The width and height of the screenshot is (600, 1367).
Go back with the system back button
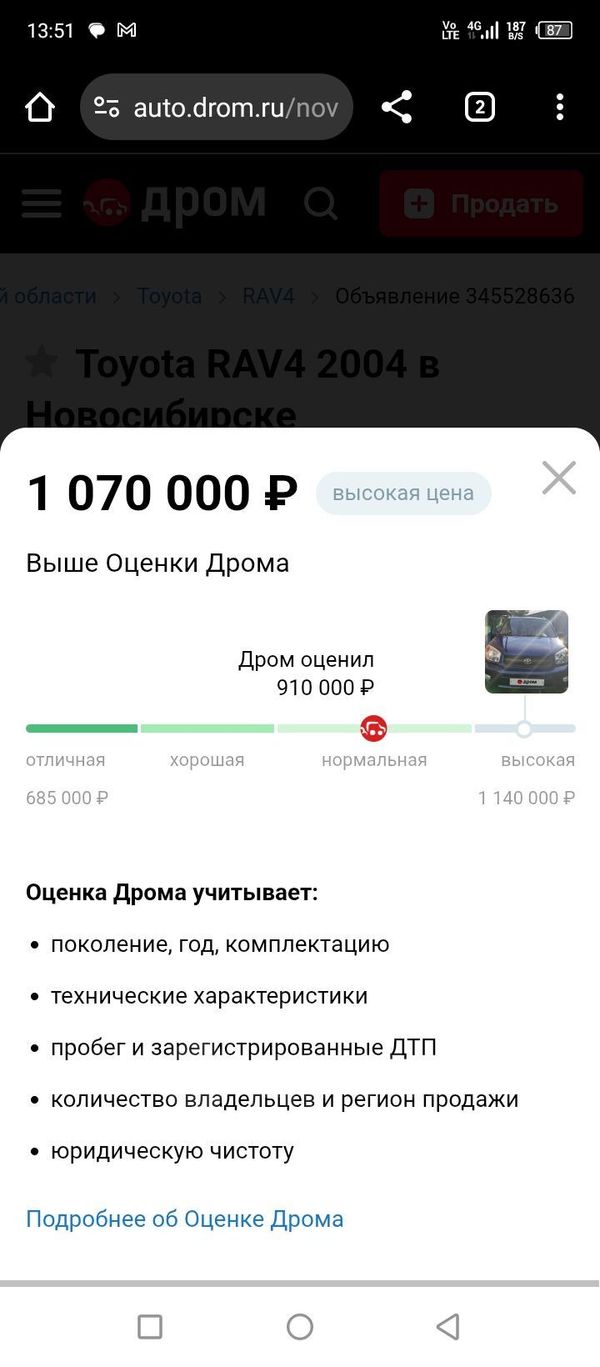point(448,1327)
